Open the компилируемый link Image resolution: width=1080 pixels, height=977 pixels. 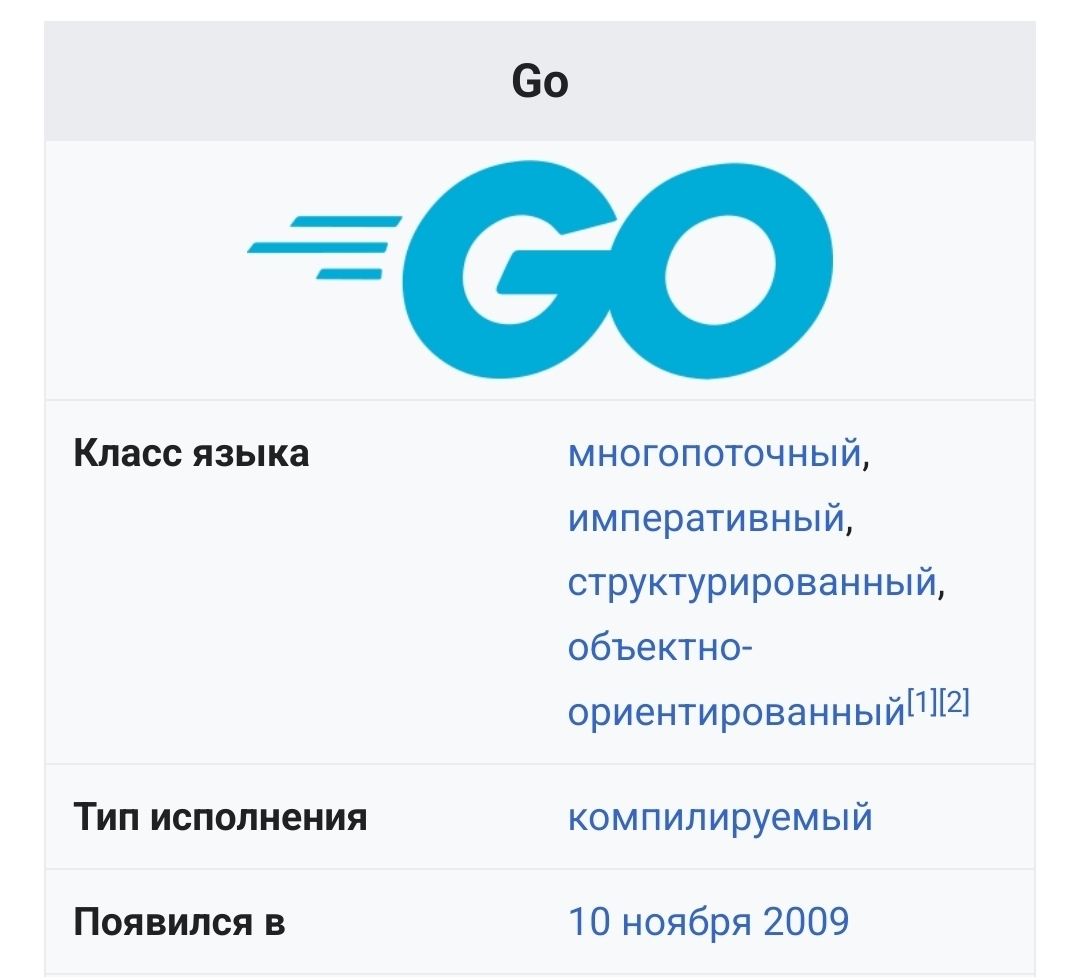click(720, 818)
